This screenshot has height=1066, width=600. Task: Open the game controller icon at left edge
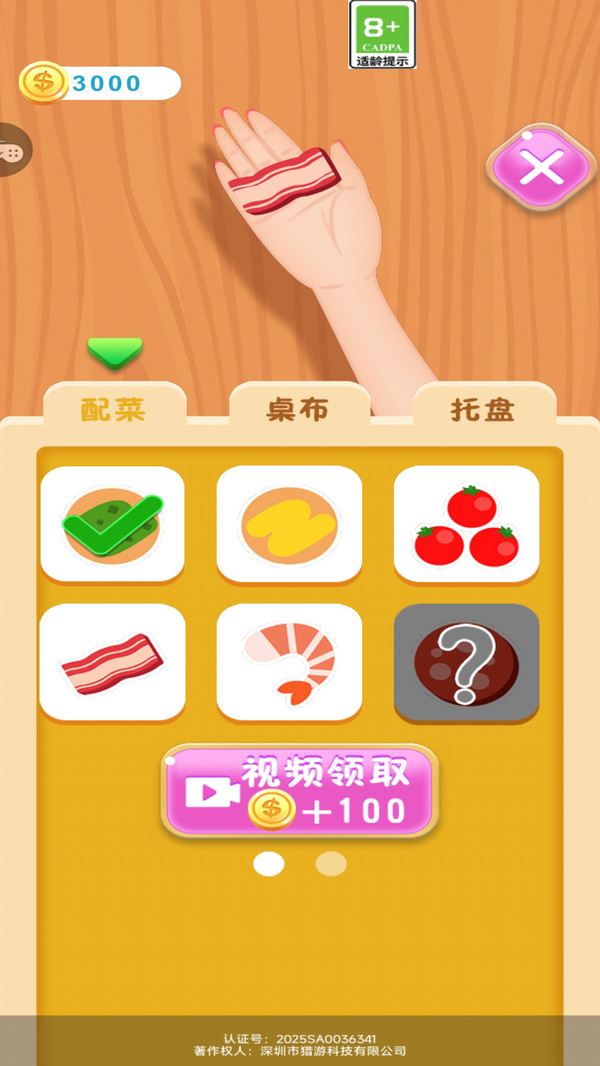point(14,150)
